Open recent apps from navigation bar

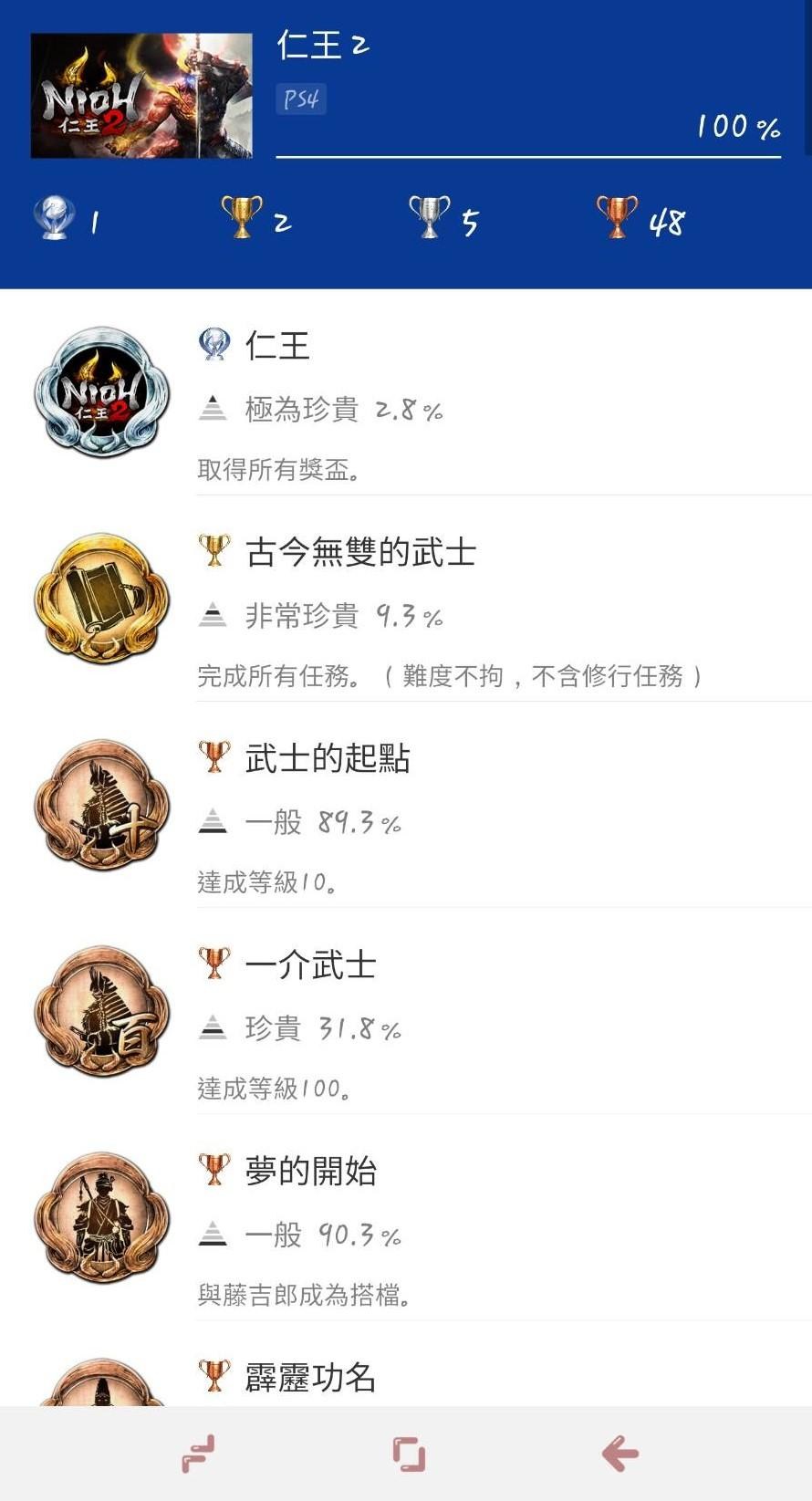(x=198, y=1454)
